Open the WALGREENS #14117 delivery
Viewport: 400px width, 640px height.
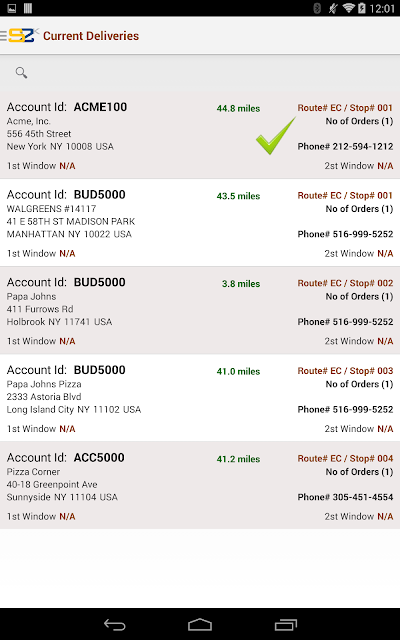tap(200, 223)
